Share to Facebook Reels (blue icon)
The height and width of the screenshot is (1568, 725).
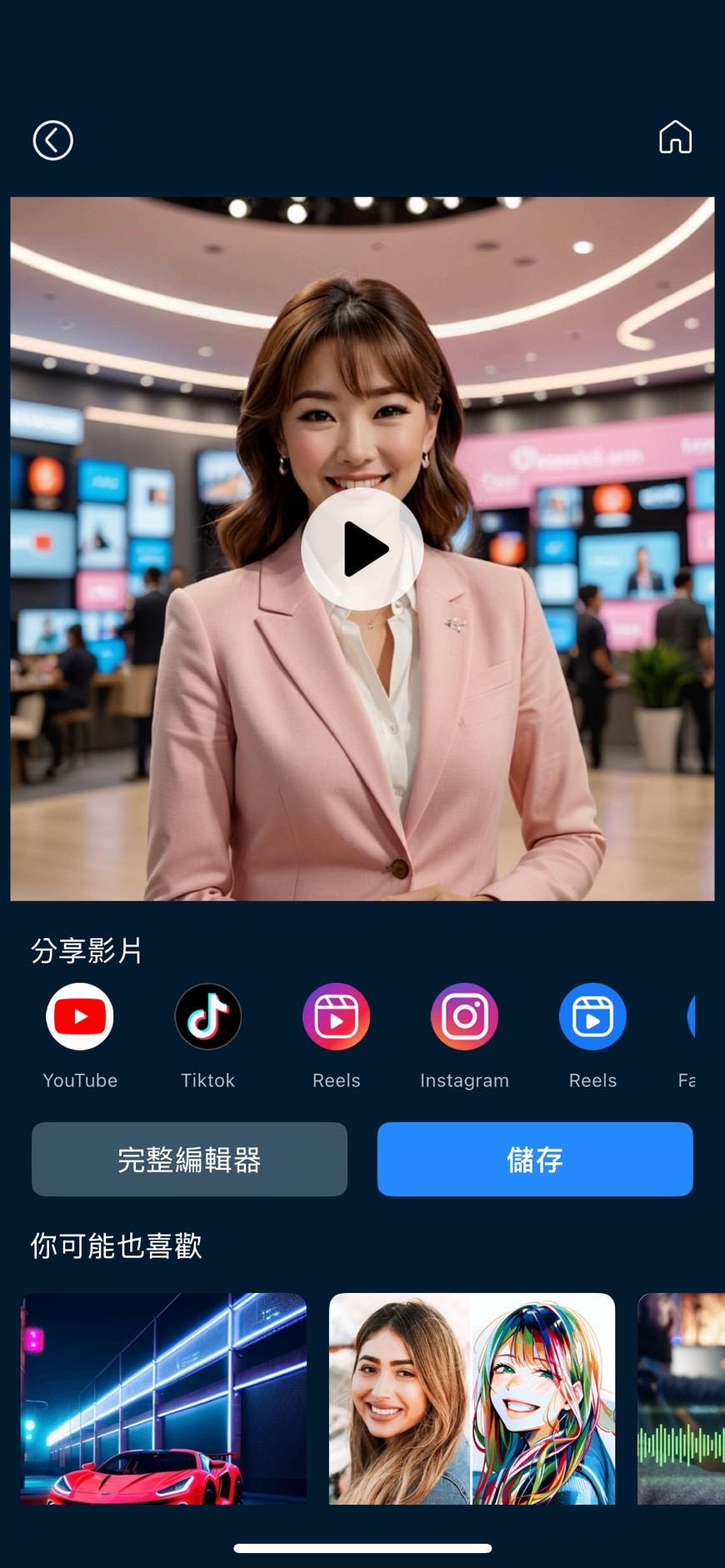592,1017
